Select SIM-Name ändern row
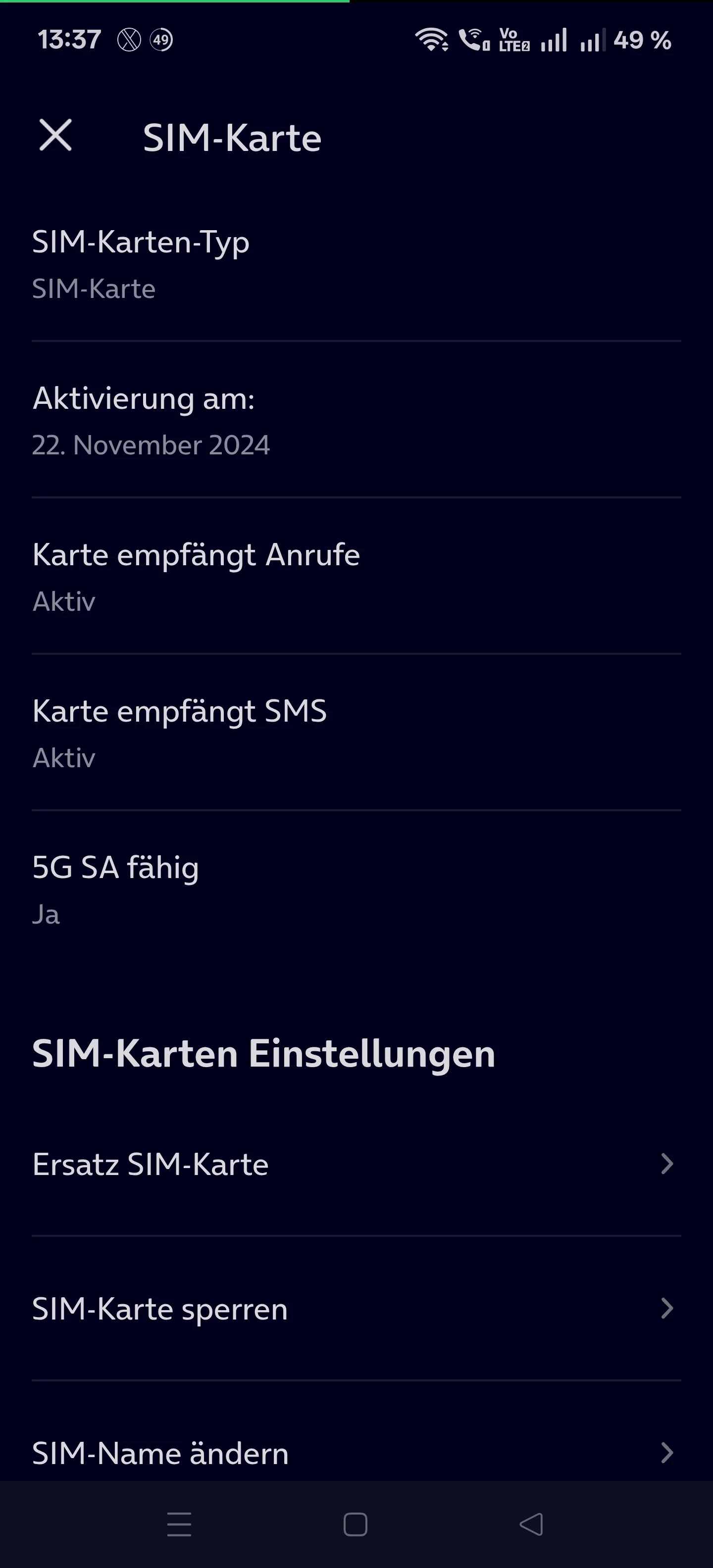 [356, 1453]
